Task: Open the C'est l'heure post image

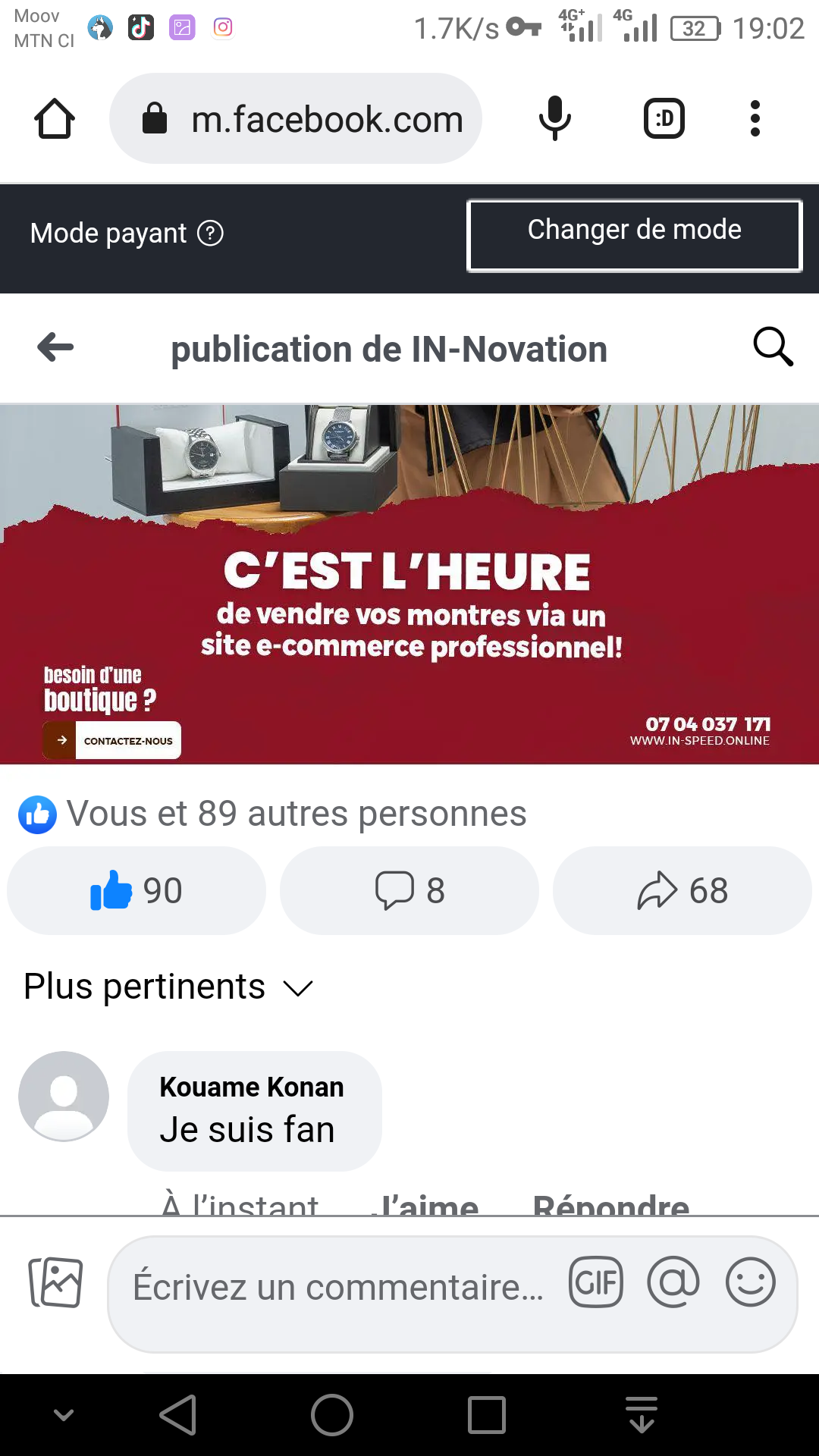Action: point(409,584)
